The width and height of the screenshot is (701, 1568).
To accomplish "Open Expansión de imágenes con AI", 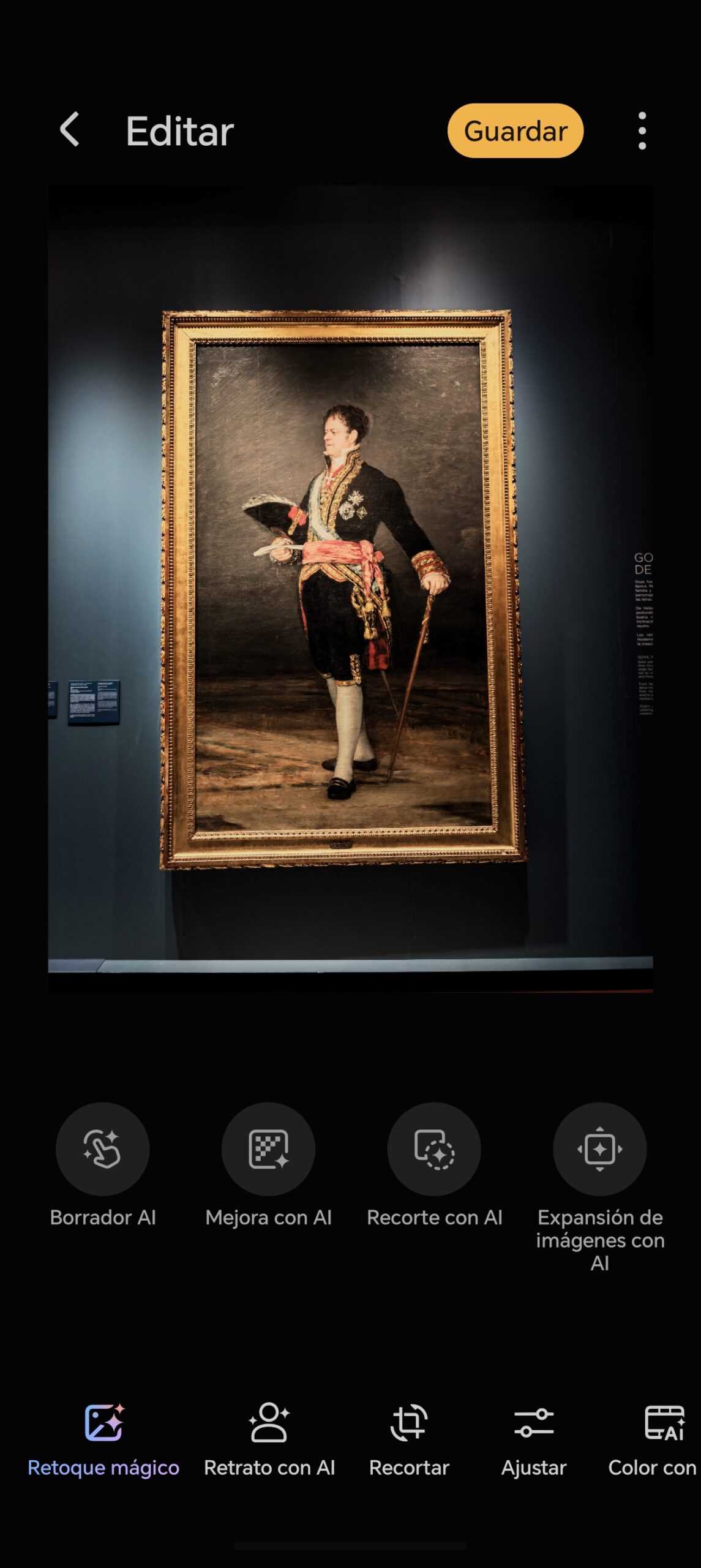I will (x=599, y=1149).
